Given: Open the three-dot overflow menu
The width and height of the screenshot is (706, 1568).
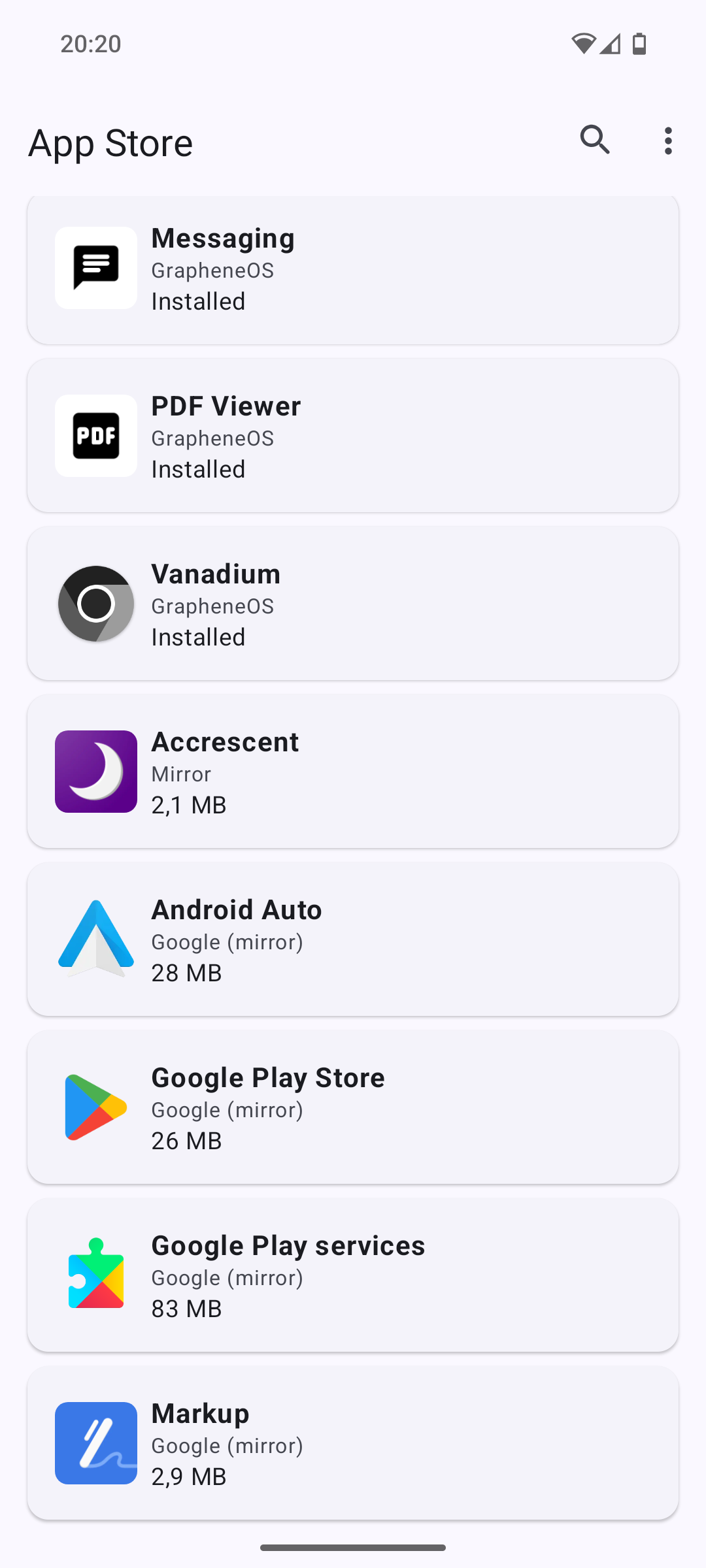Looking at the screenshot, I should coord(667,141).
